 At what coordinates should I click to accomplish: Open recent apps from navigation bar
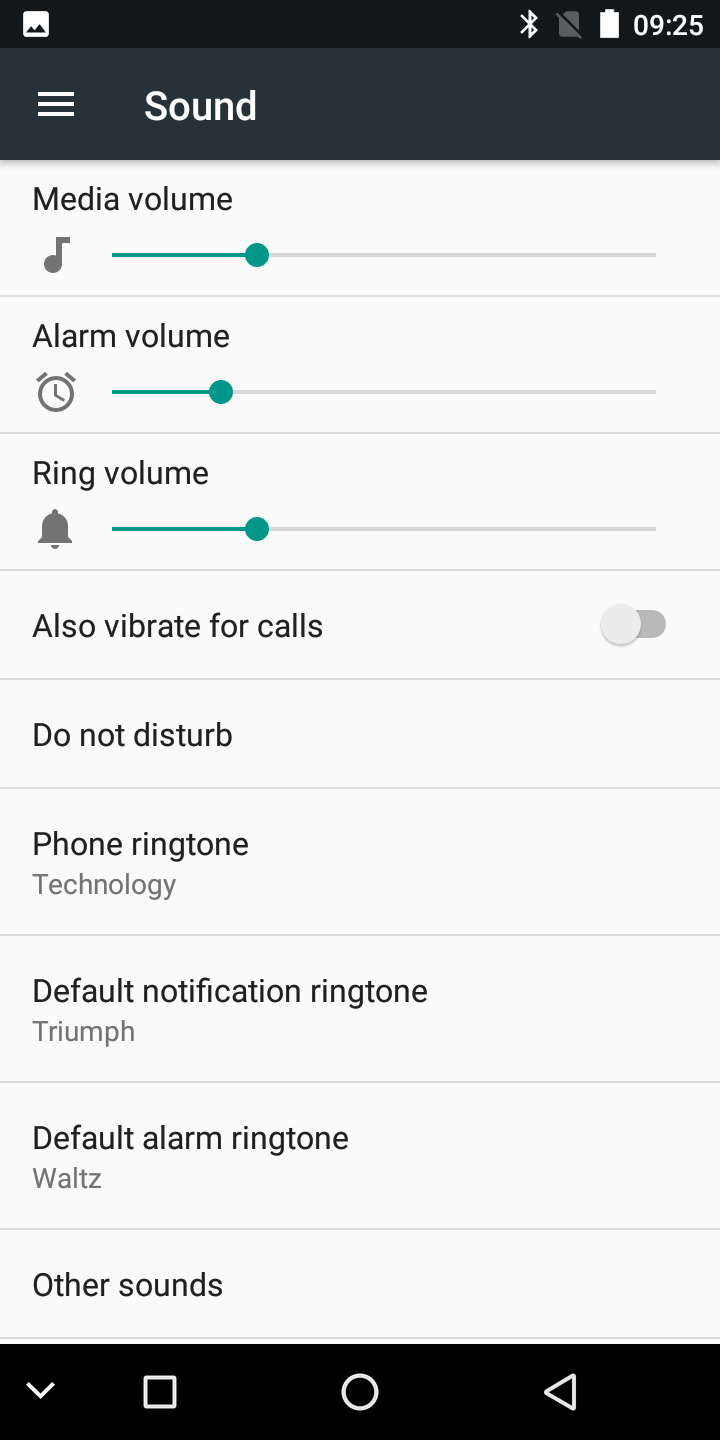(160, 1391)
